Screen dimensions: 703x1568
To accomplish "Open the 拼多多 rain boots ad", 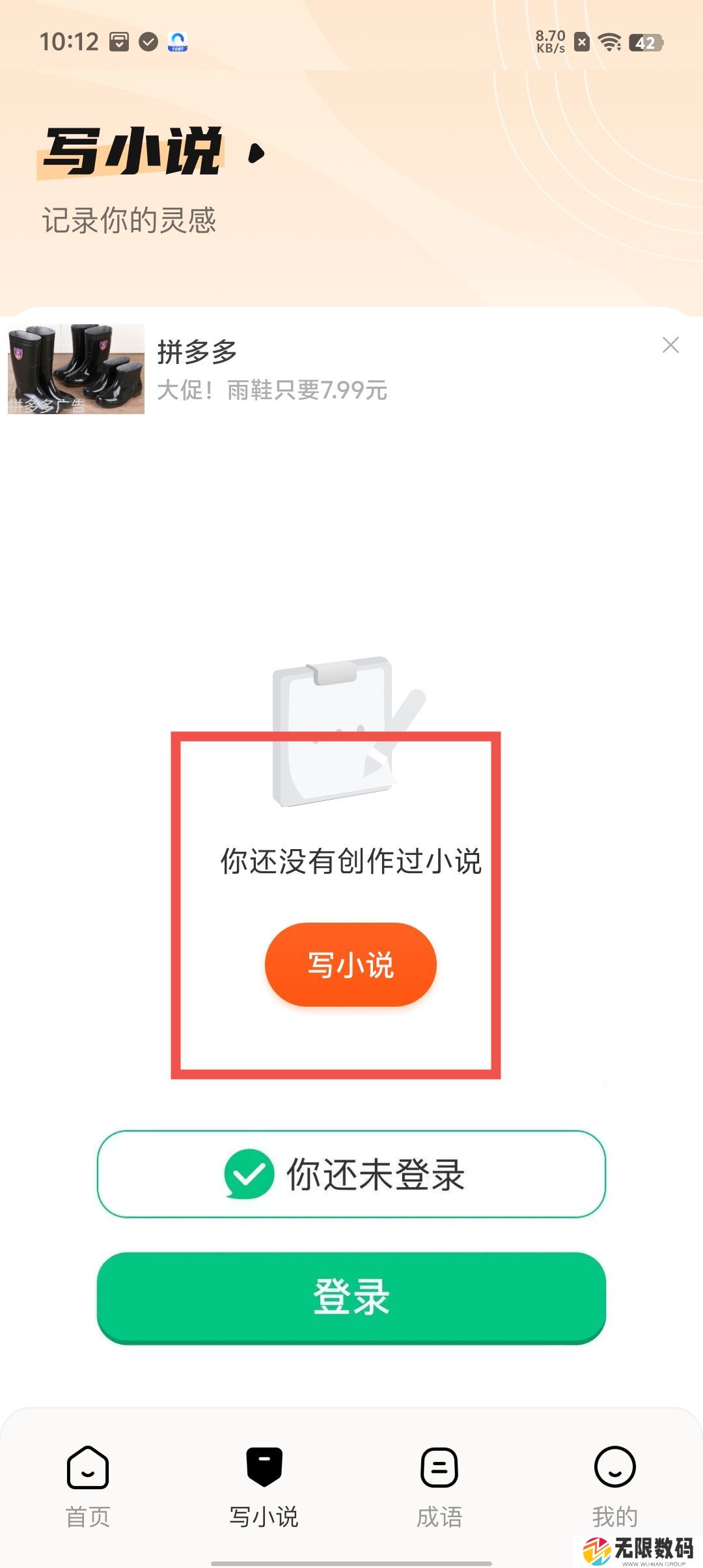I will (x=272, y=370).
